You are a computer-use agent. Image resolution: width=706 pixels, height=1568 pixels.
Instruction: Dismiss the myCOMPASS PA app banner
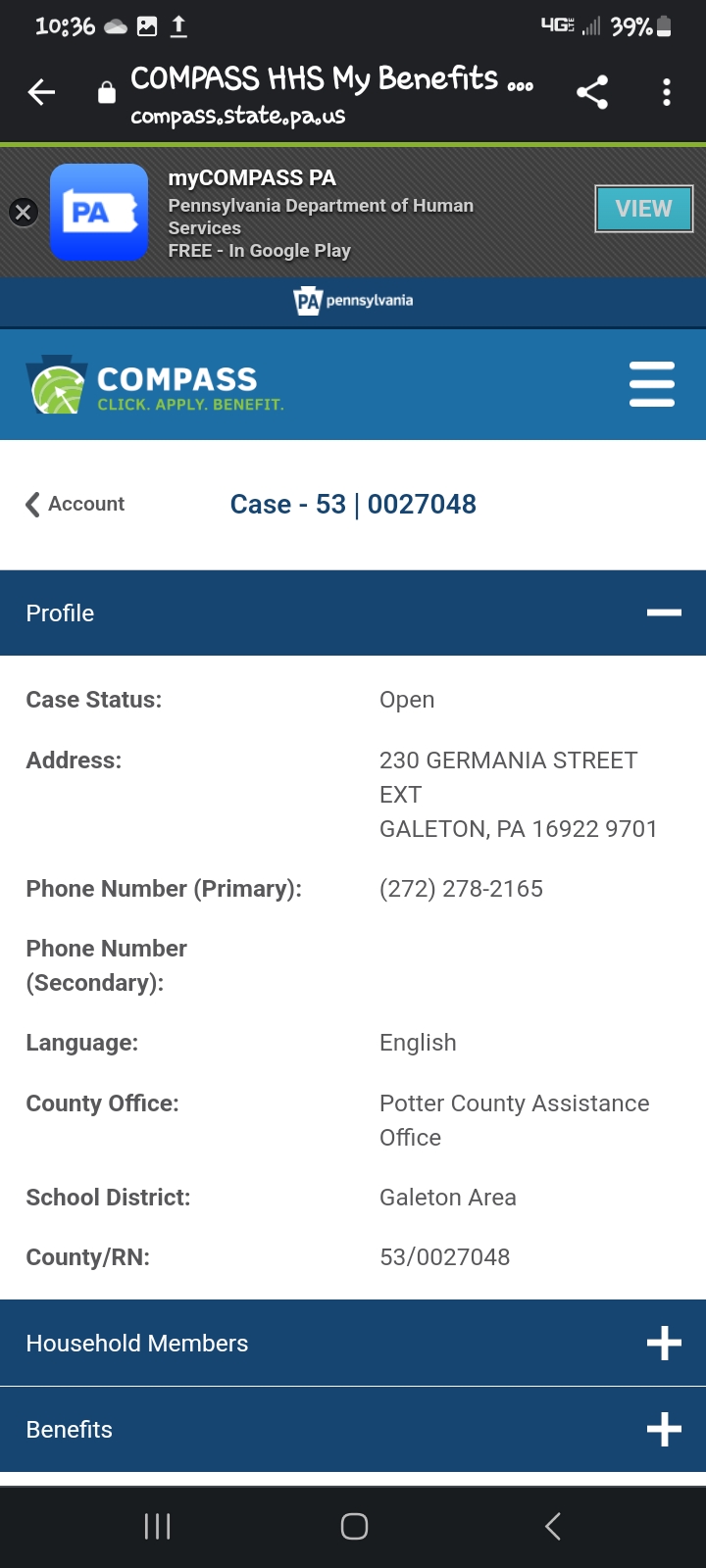click(x=24, y=212)
